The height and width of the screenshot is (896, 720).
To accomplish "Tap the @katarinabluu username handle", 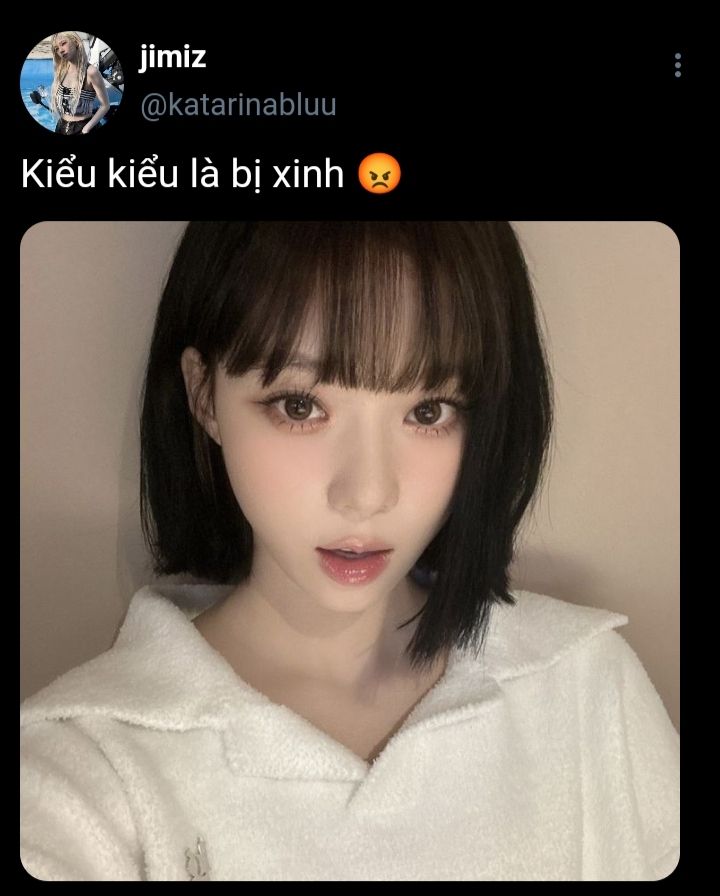I will click(x=238, y=105).
